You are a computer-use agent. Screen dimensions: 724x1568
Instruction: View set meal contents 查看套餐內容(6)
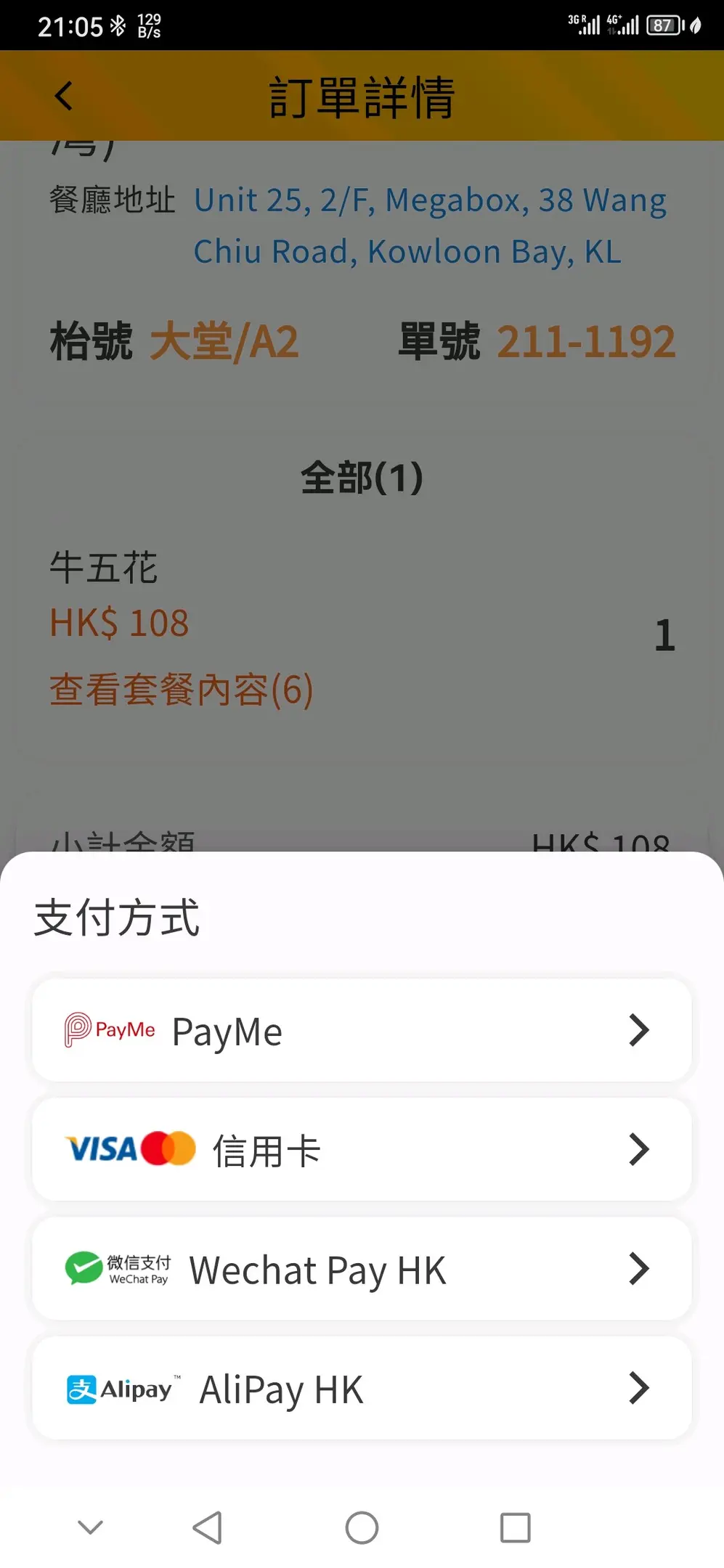pos(182,690)
